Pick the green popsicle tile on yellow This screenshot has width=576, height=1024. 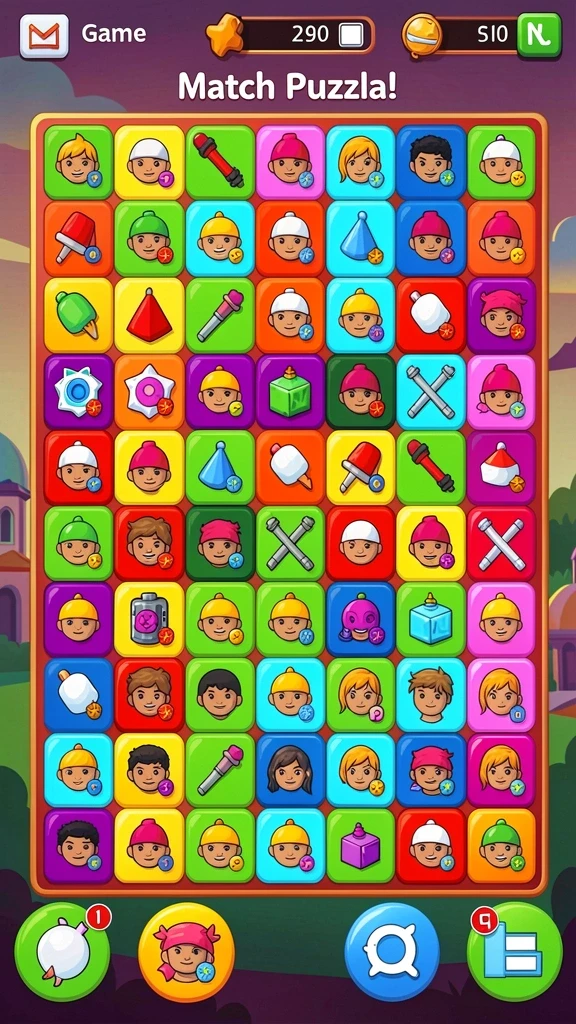78,315
